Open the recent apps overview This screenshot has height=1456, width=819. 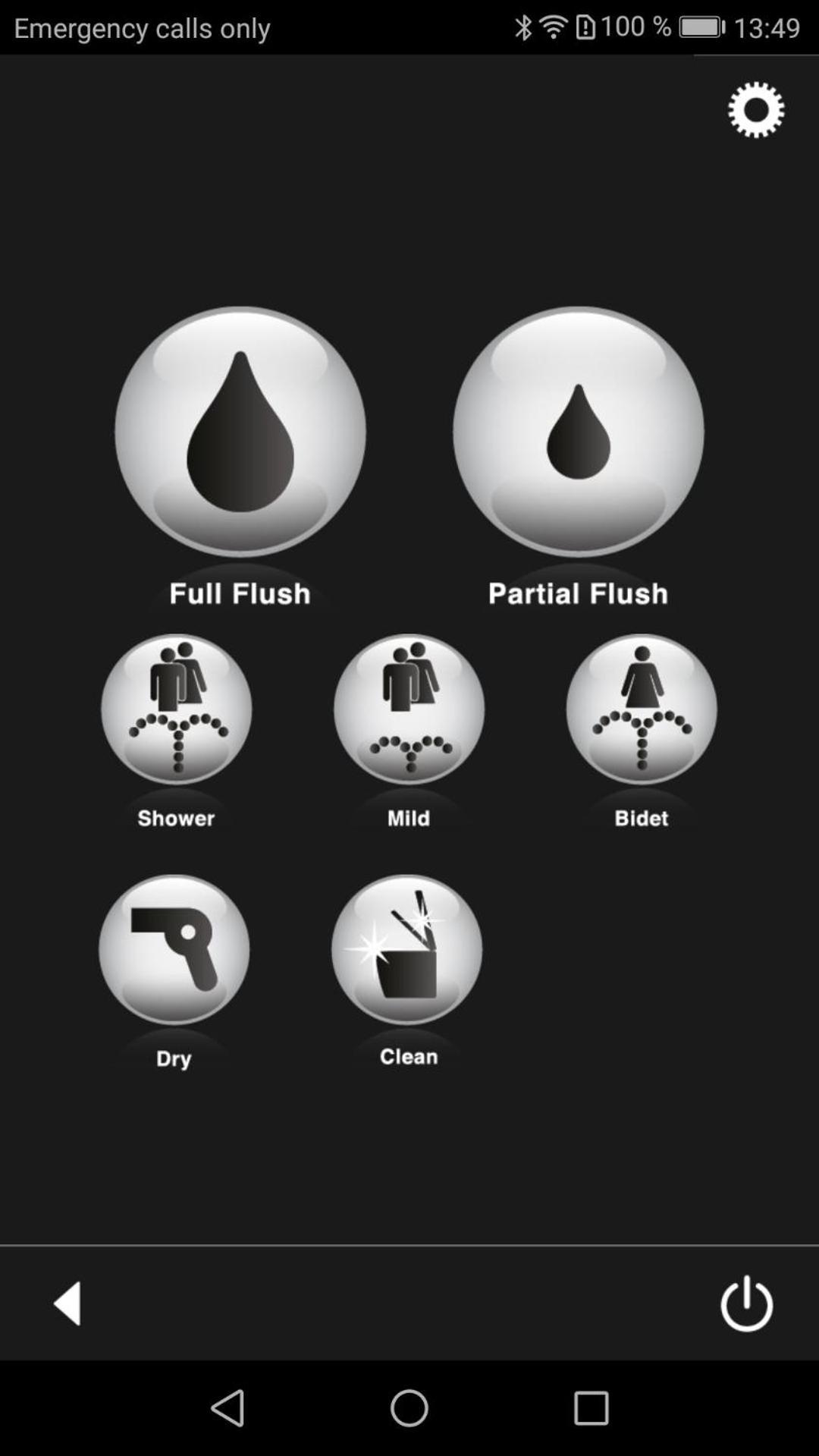(x=591, y=1408)
